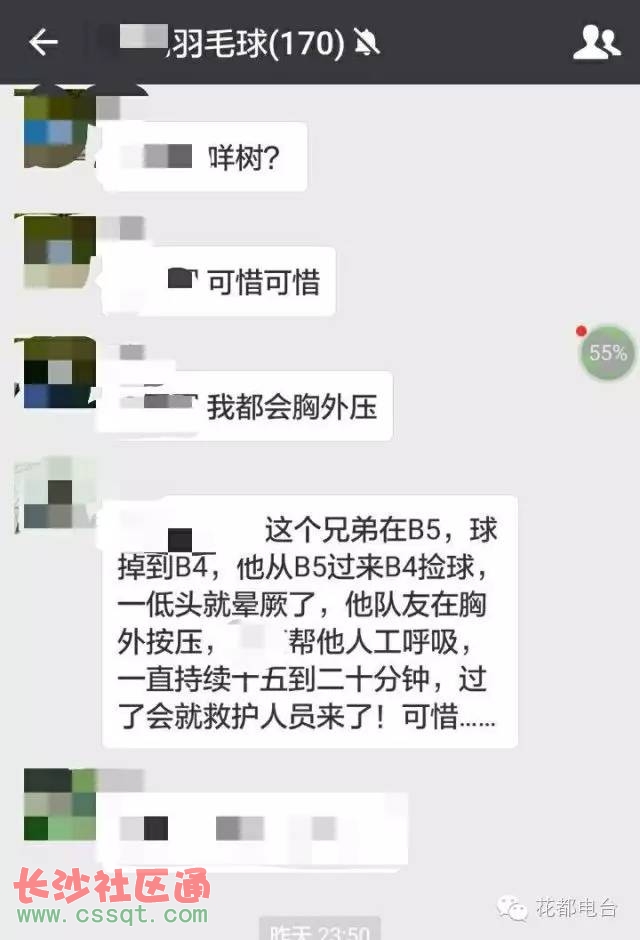Tap the 55% floating bubble
This screenshot has width=640, height=940.
coord(607,353)
